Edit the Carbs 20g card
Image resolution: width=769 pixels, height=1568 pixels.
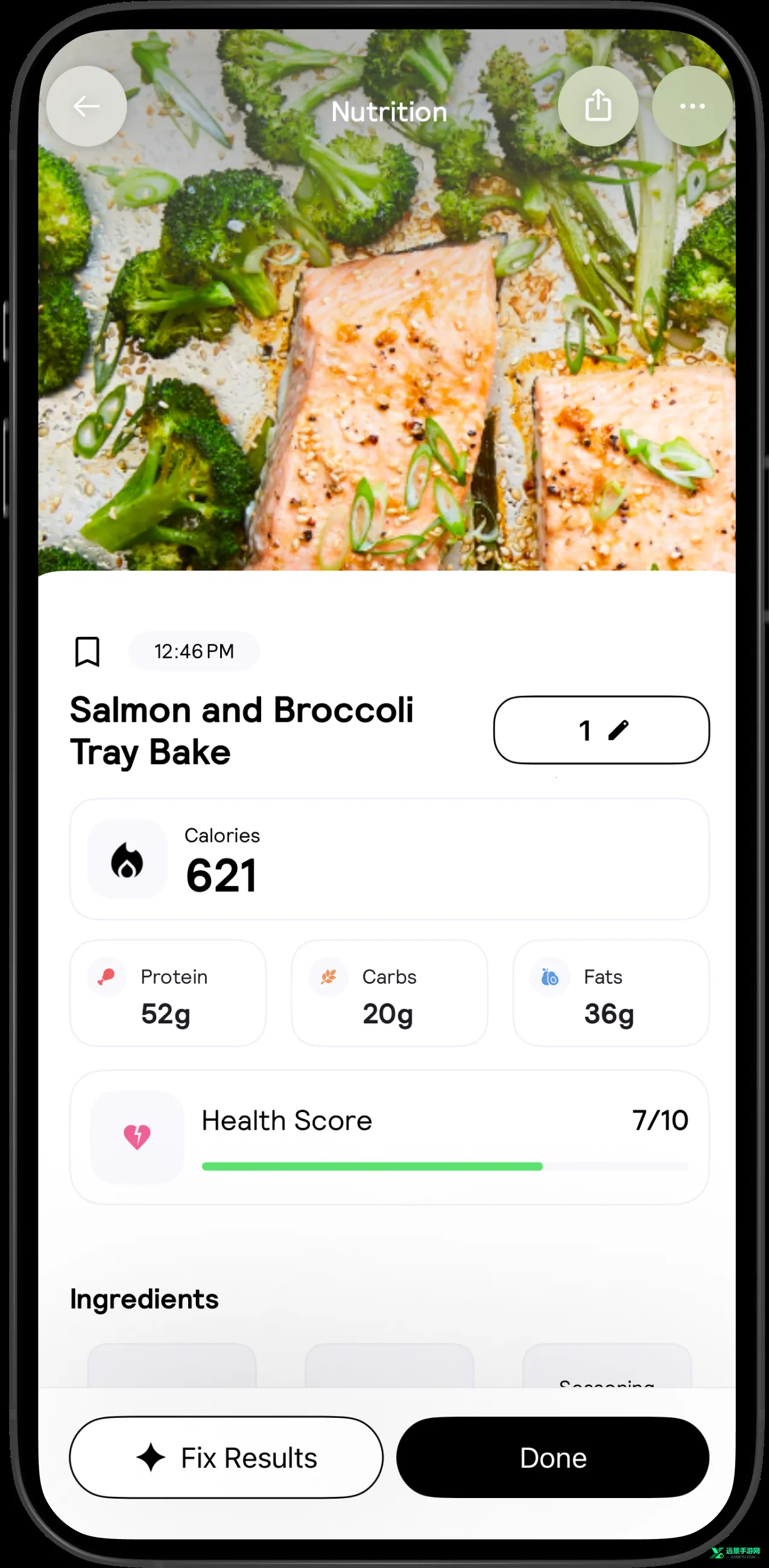pos(388,993)
